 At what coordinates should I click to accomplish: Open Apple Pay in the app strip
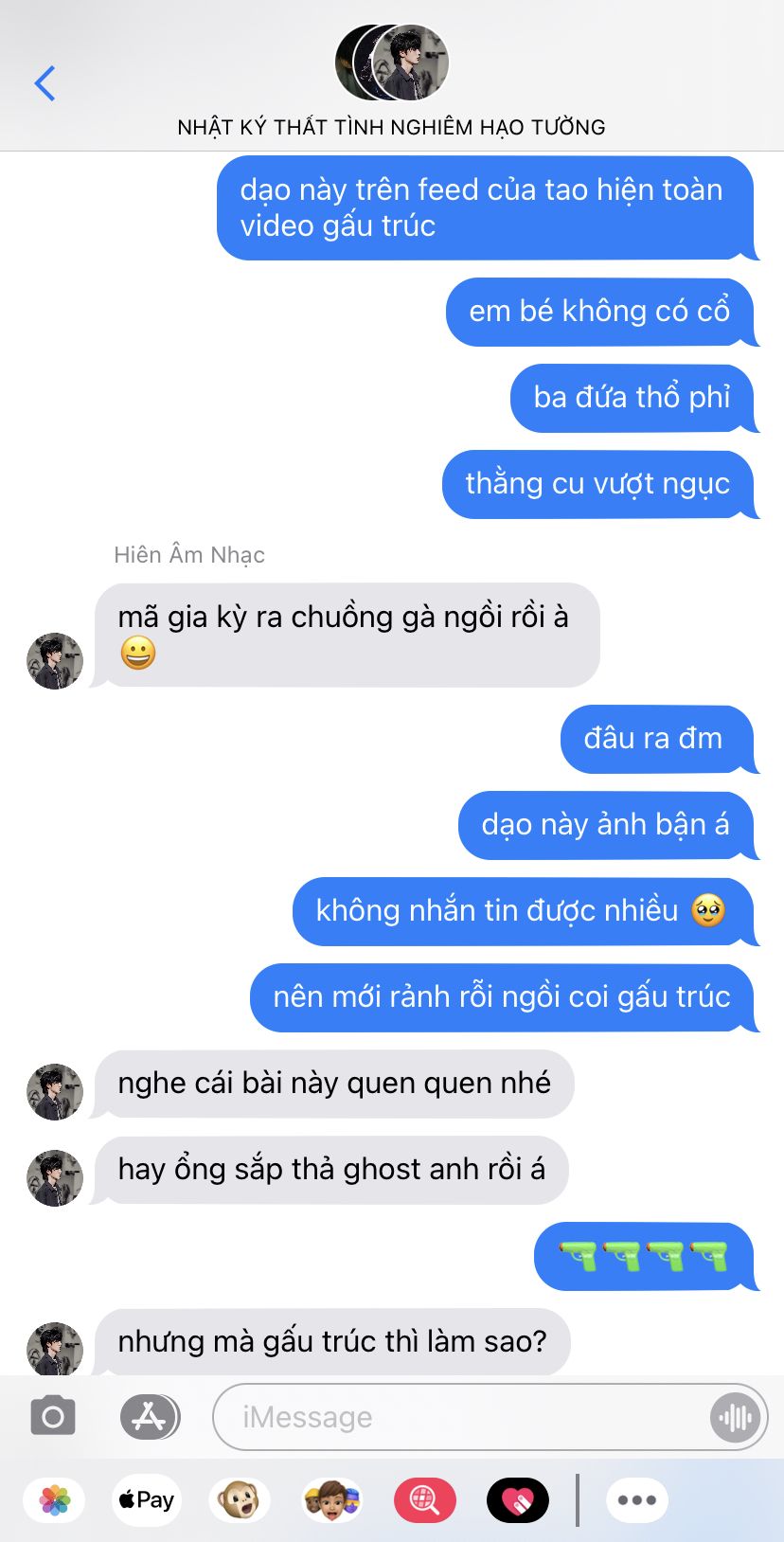coord(147,1500)
